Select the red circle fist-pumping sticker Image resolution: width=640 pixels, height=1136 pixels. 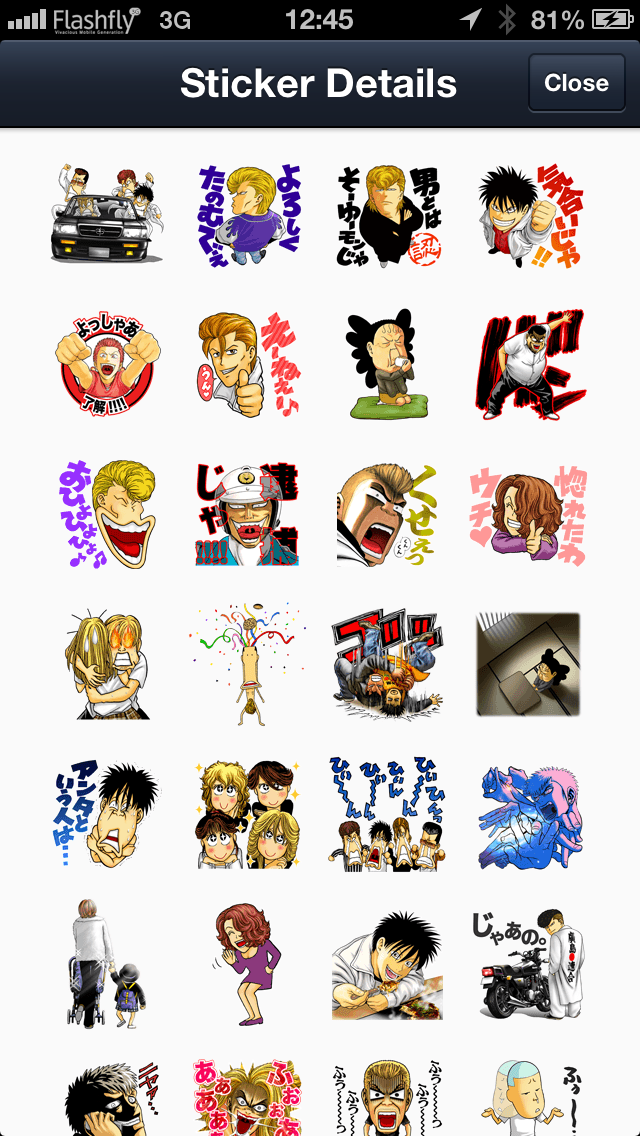click(106, 364)
